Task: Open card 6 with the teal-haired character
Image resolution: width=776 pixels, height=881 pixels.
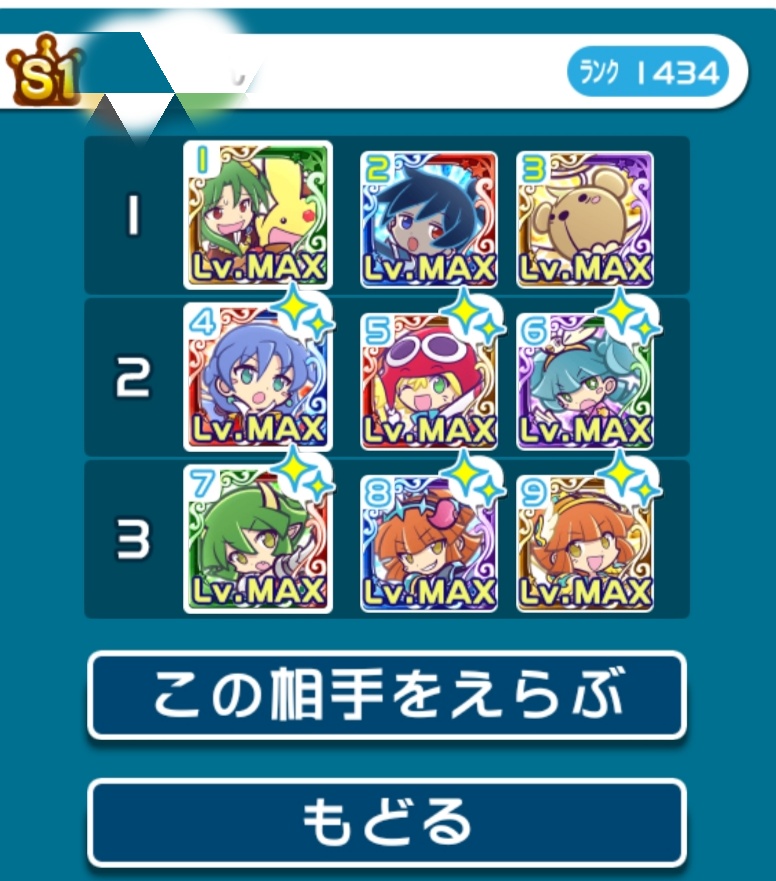Action: pos(585,378)
